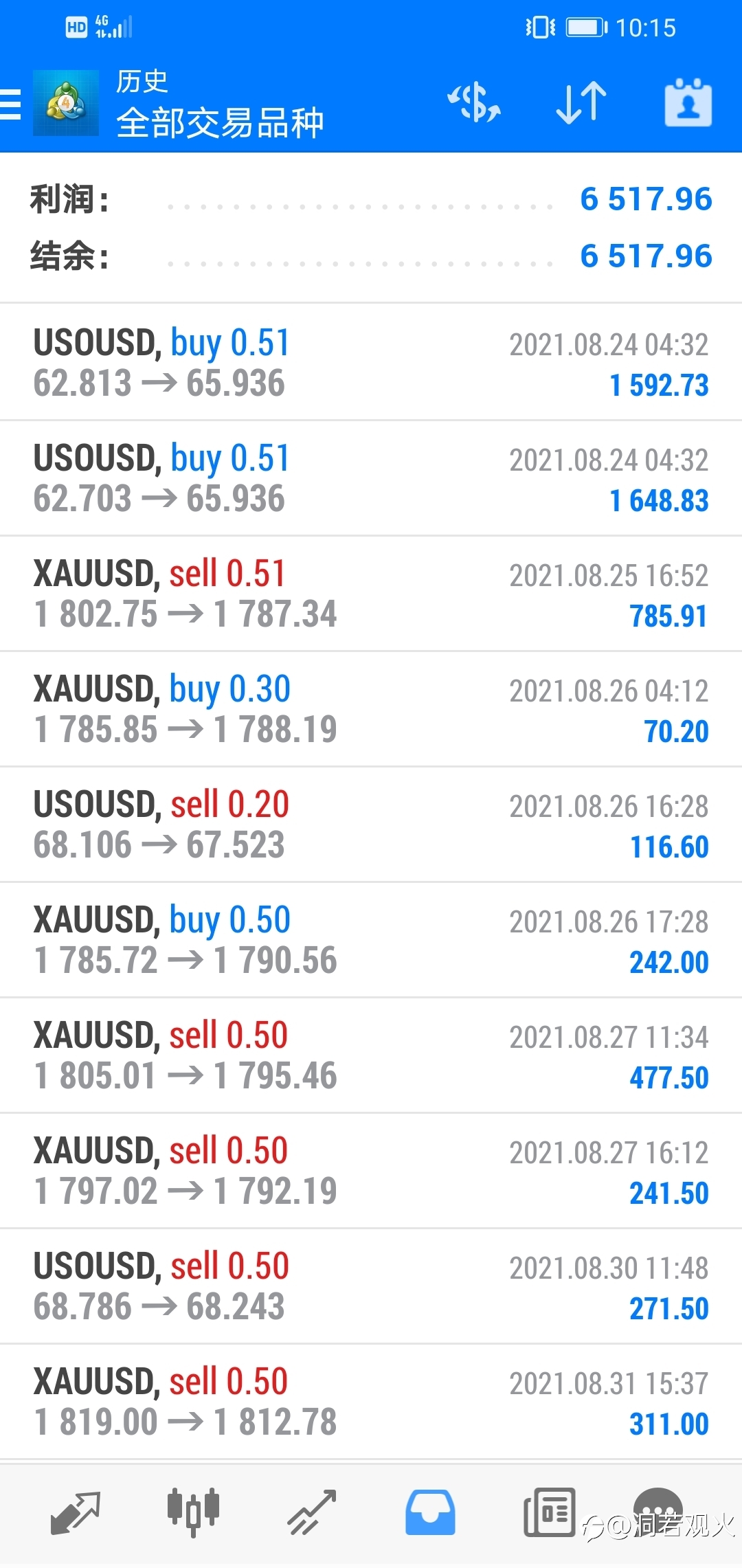
Task: Open USOUSD sell 0.50 trade with profit 271.50
Action: click(371, 1286)
